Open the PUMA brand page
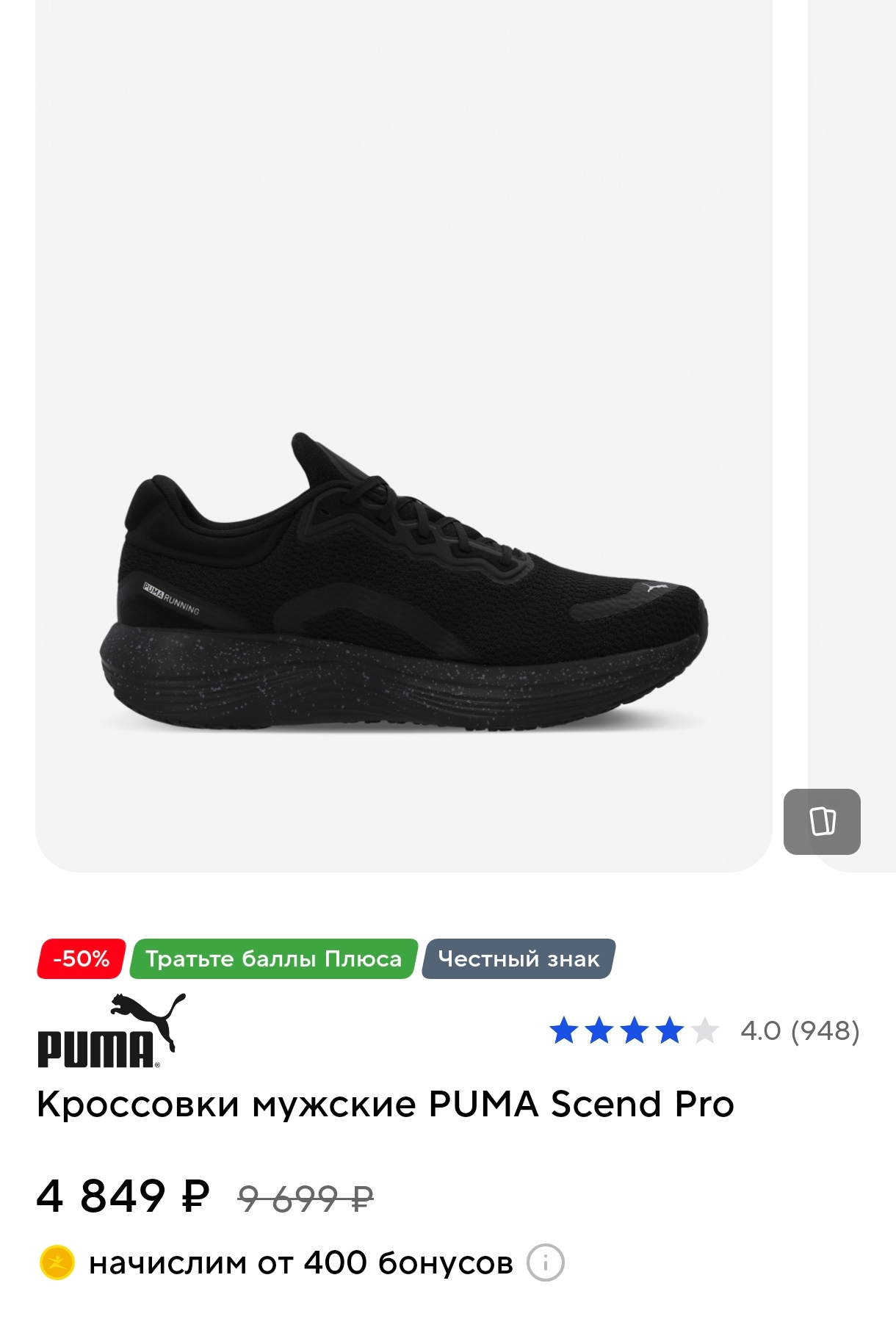Screen dimensions: 896x1333 coord(111,1031)
